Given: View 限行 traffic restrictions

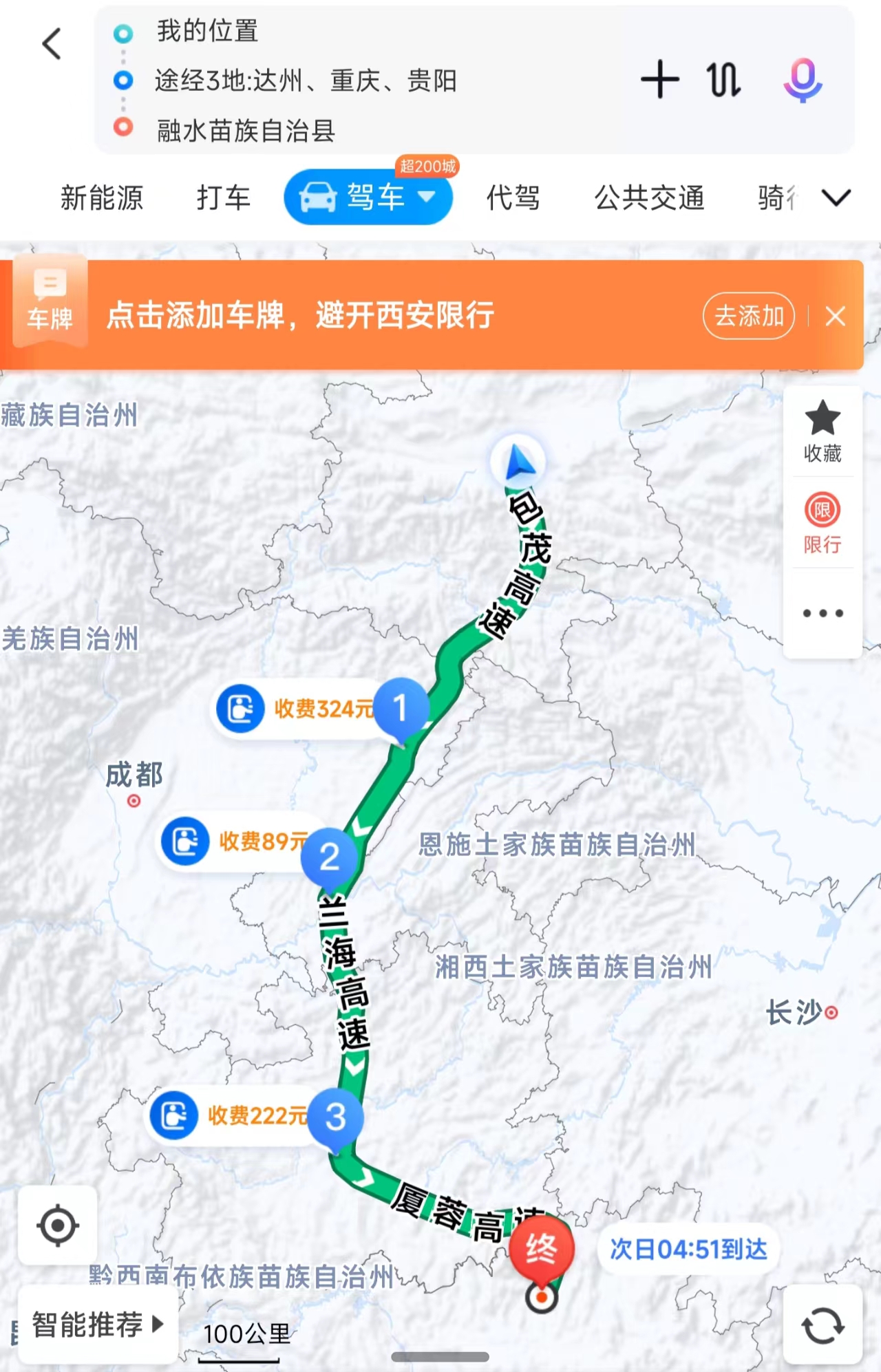Looking at the screenshot, I should click(x=822, y=523).
